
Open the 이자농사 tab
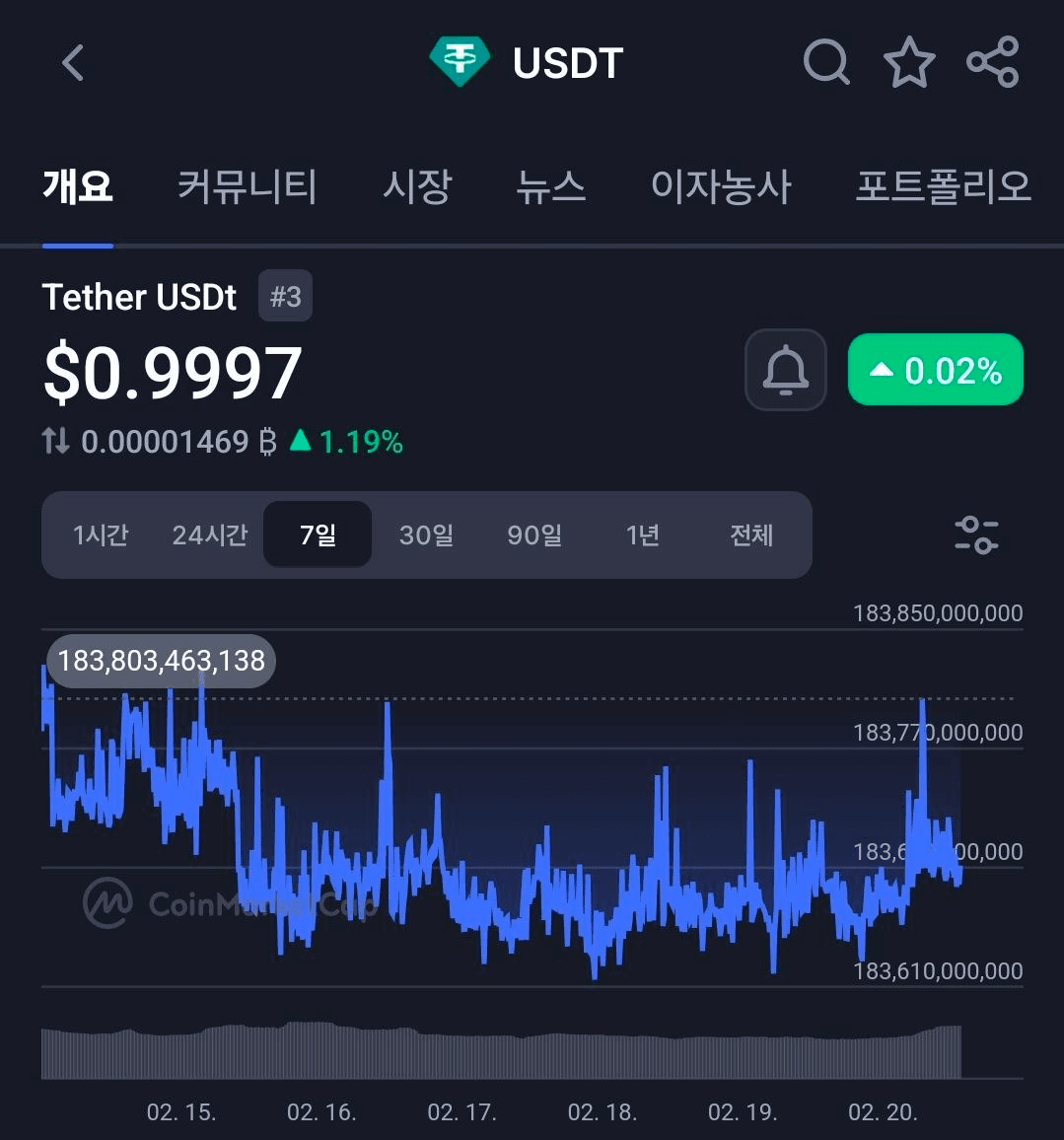[721, 186]
